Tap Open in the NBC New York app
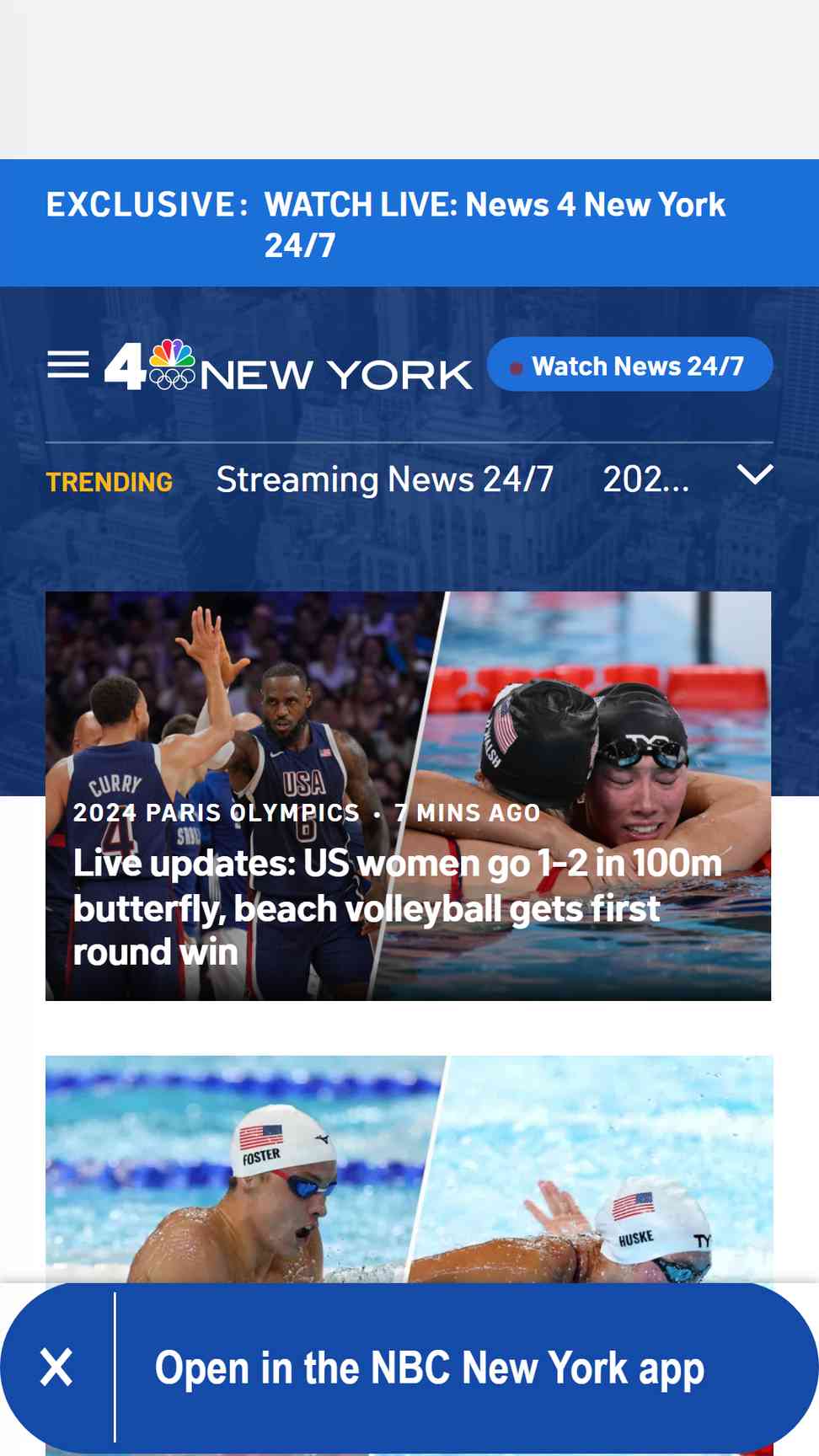The image size is (819, 1456). 430,1368
